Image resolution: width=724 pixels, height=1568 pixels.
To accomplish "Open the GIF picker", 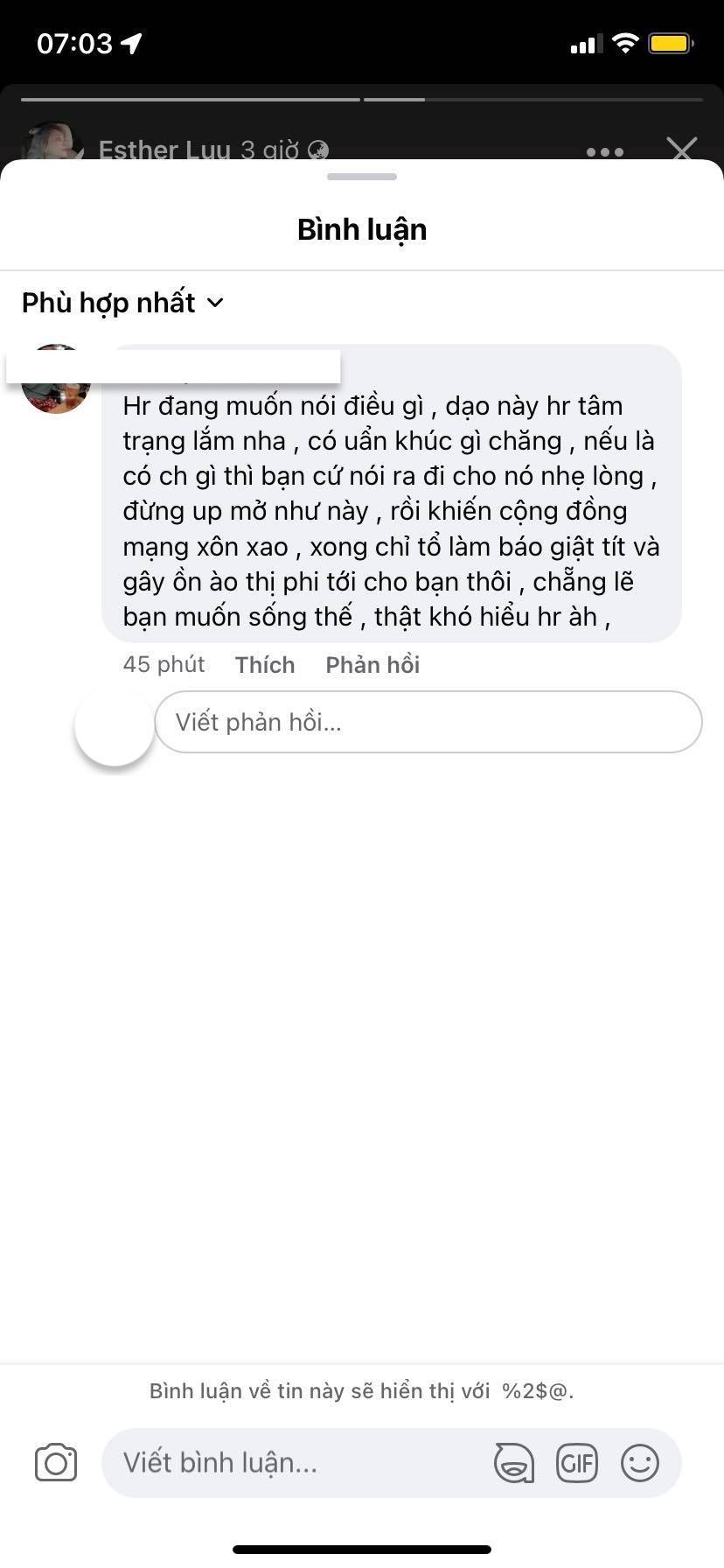I will pos(576,1461).
